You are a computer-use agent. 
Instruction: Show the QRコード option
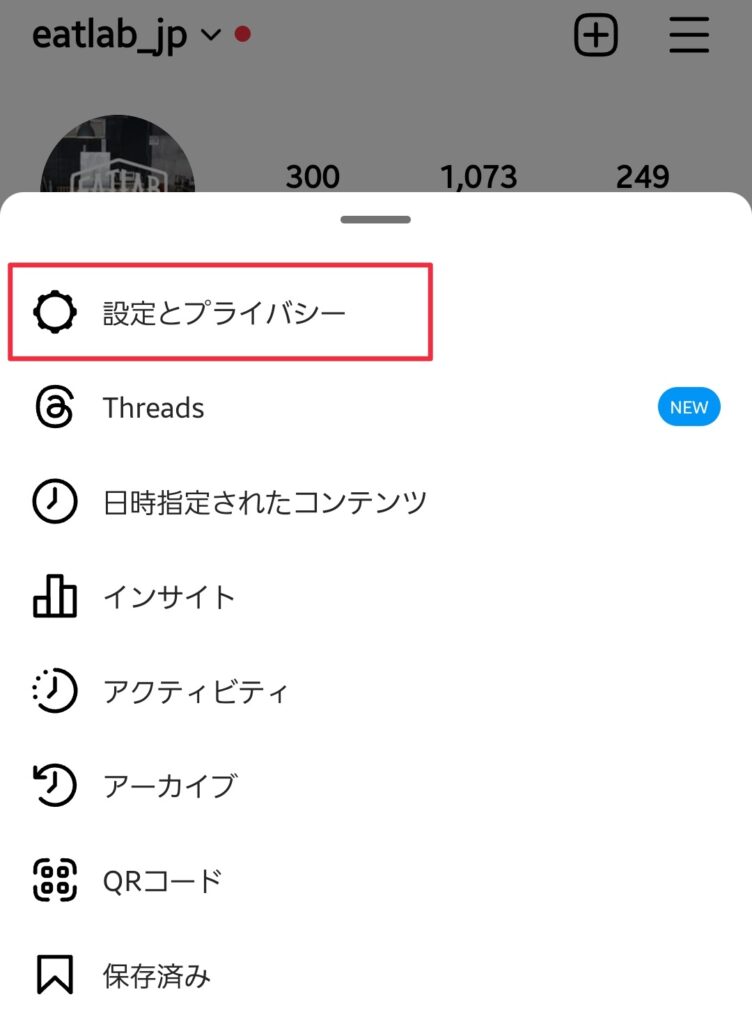(162, 881)
